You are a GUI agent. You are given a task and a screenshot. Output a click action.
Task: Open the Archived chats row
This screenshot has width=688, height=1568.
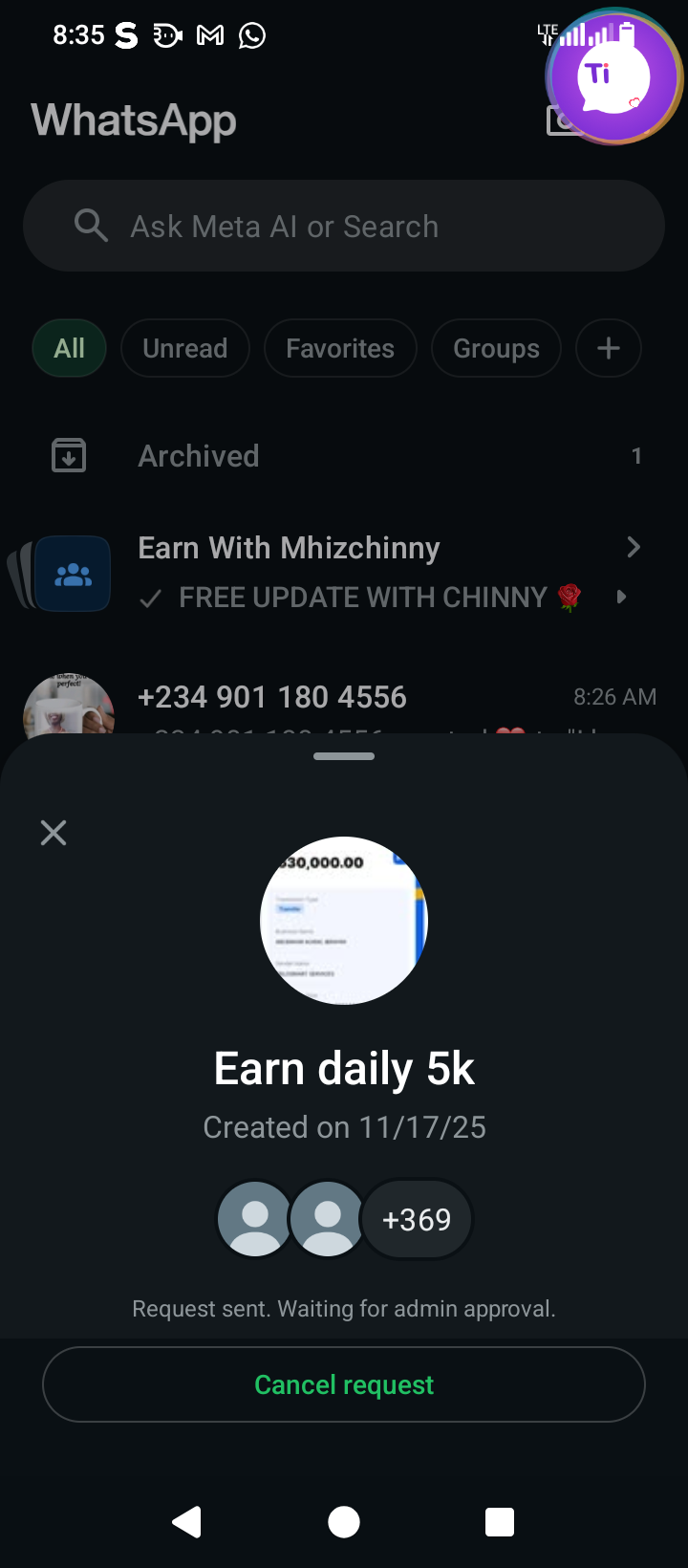click(x=344, y=456)
